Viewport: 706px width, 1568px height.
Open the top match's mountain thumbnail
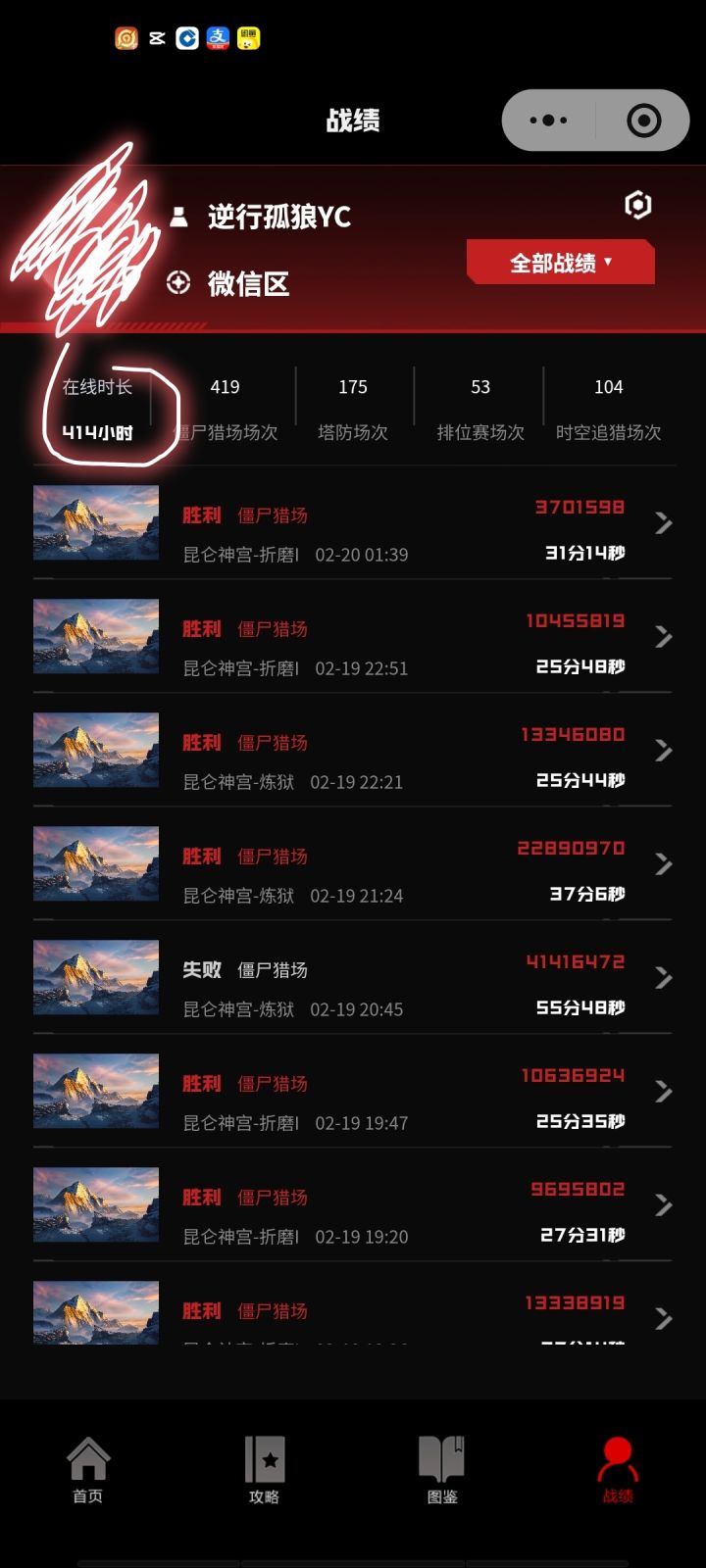95,523
